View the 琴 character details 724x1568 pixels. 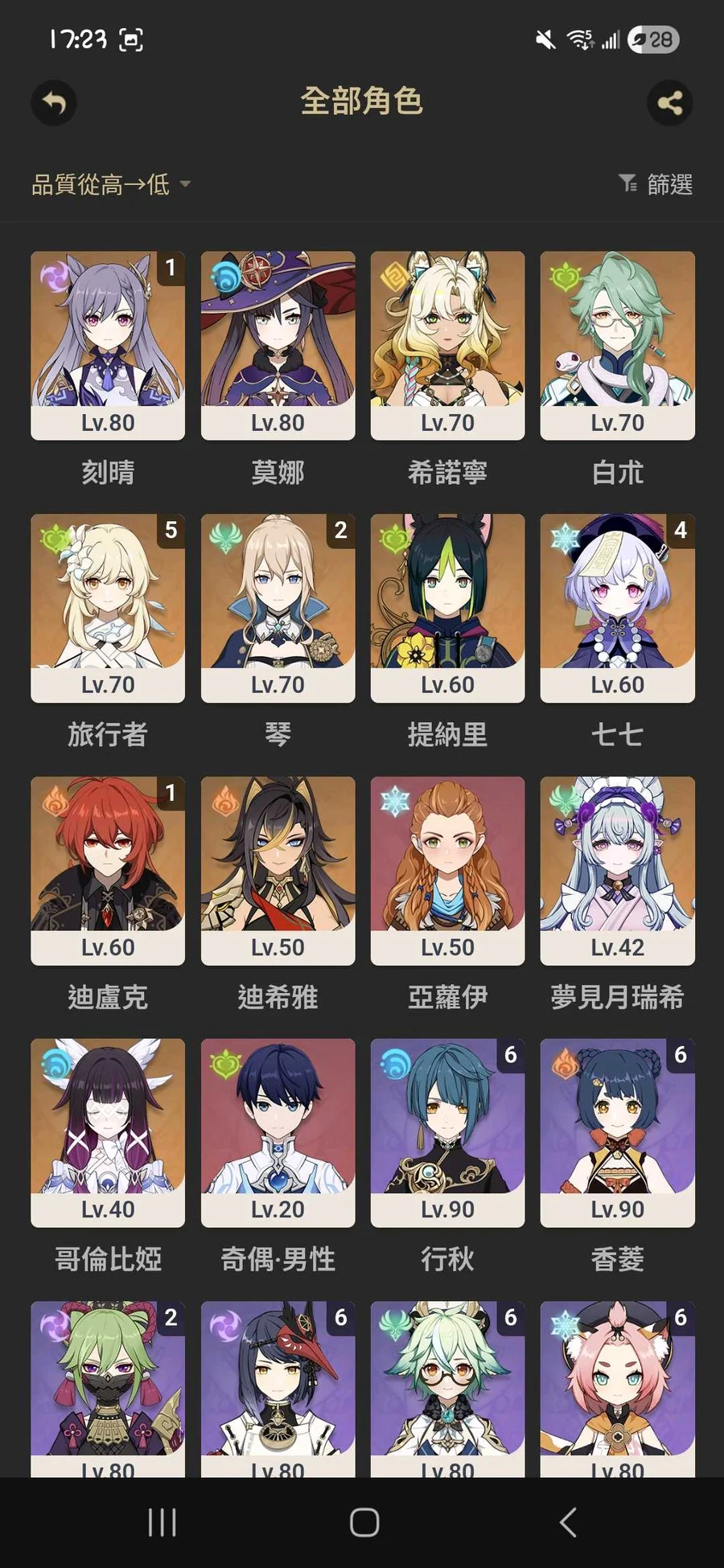(278, 608)
